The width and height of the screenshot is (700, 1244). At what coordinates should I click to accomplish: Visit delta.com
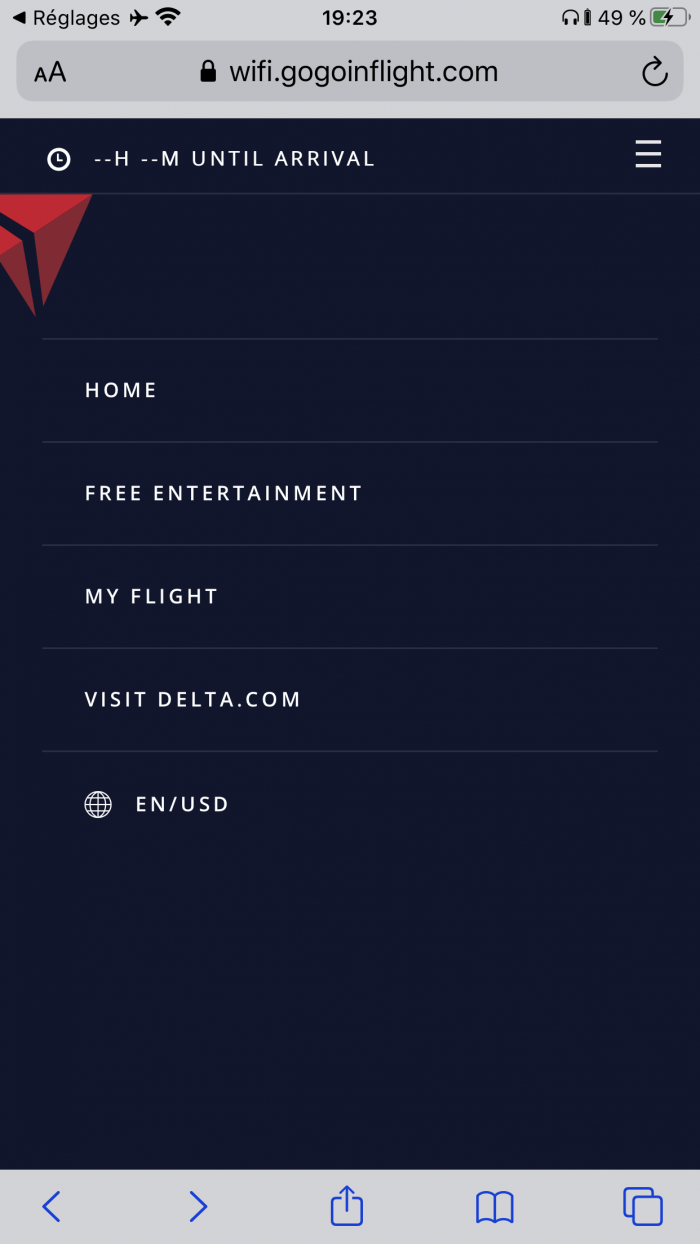click(193, 699)
